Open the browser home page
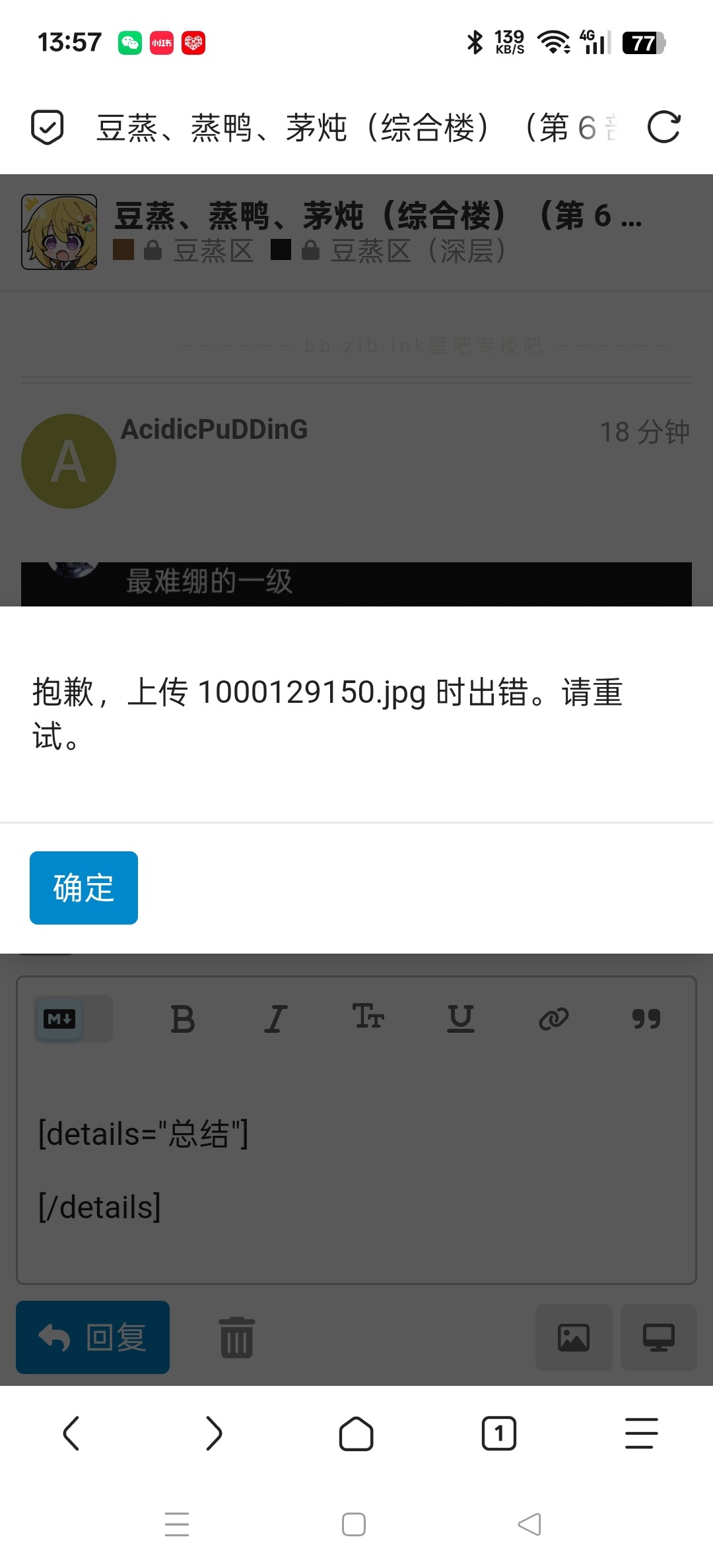 coord(356,1433)
